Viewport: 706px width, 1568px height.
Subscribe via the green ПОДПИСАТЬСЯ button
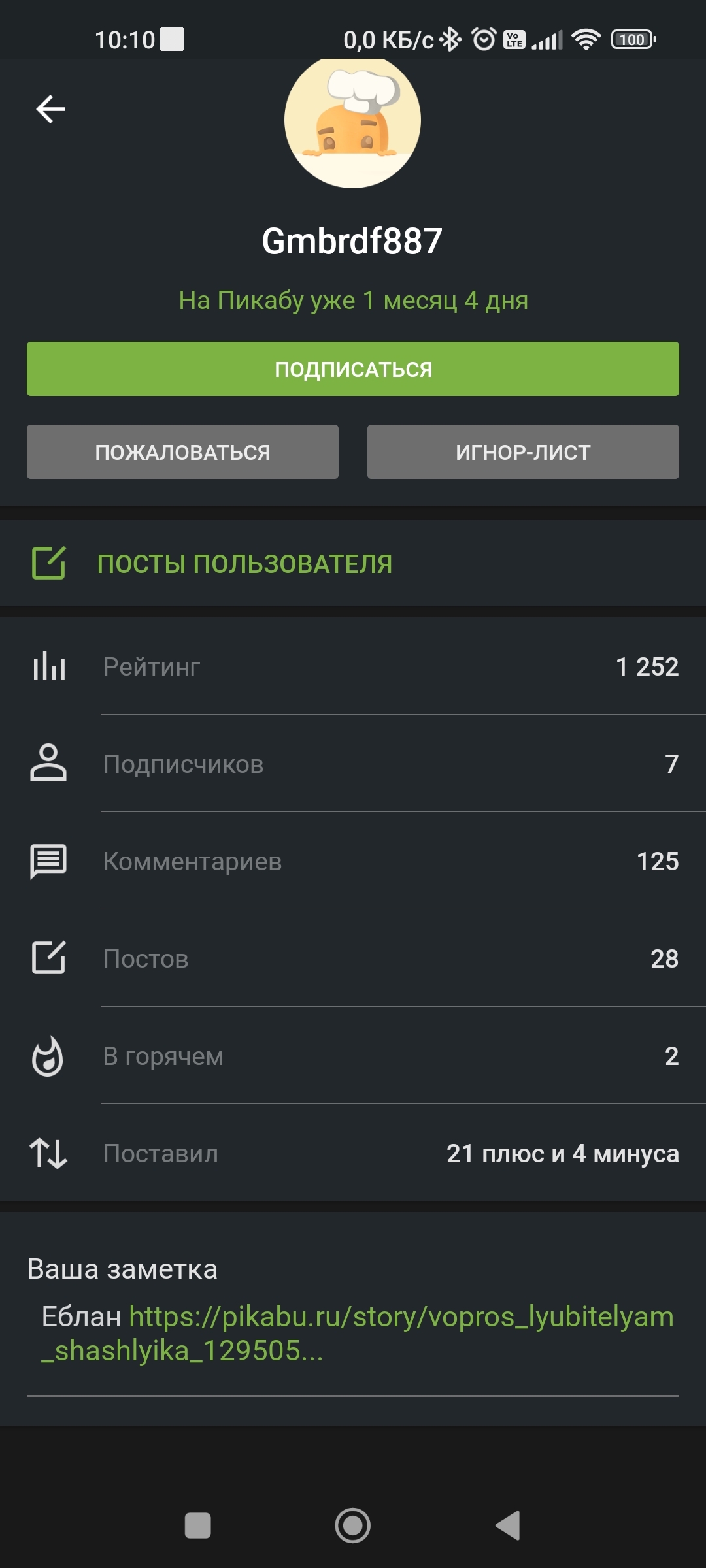click(352, 369)
